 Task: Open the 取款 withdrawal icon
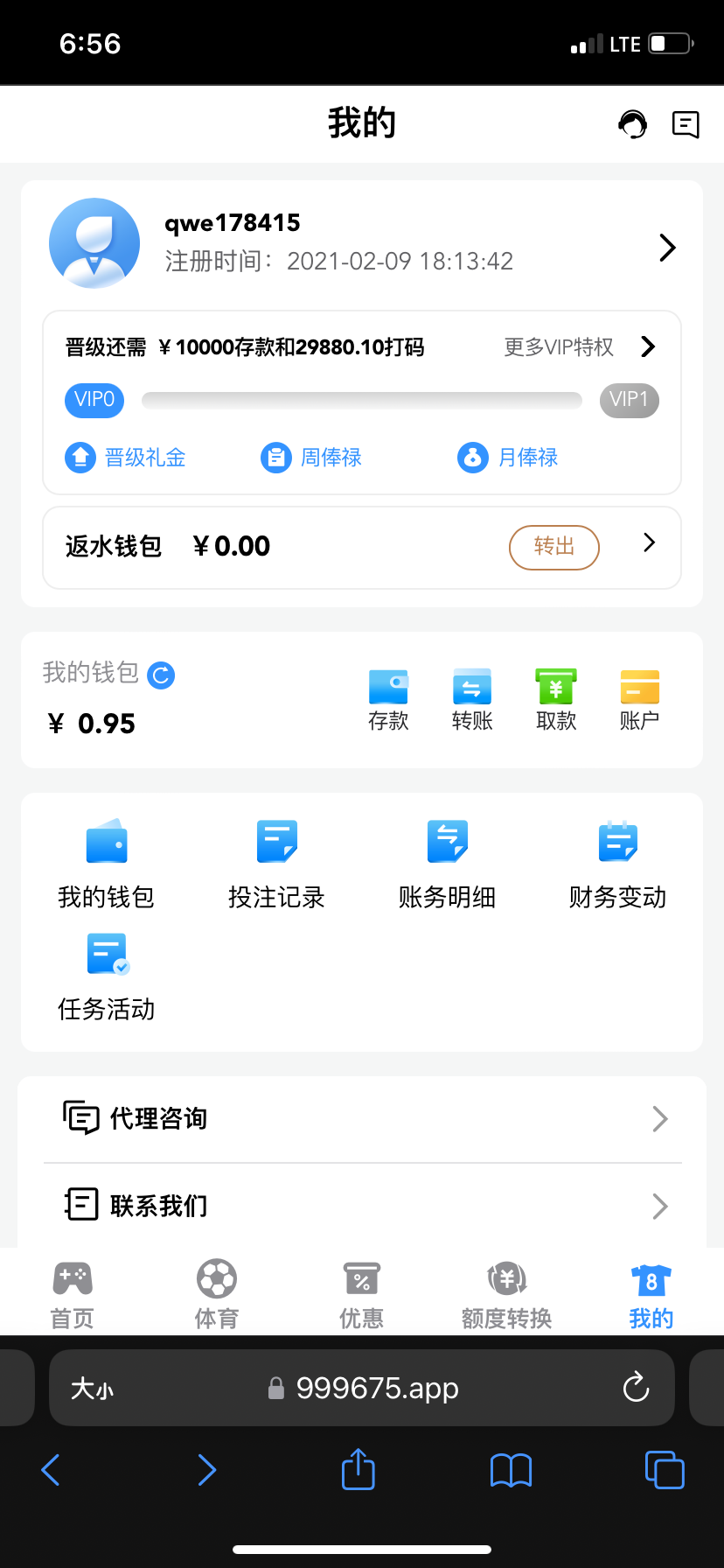coord(555,697)
